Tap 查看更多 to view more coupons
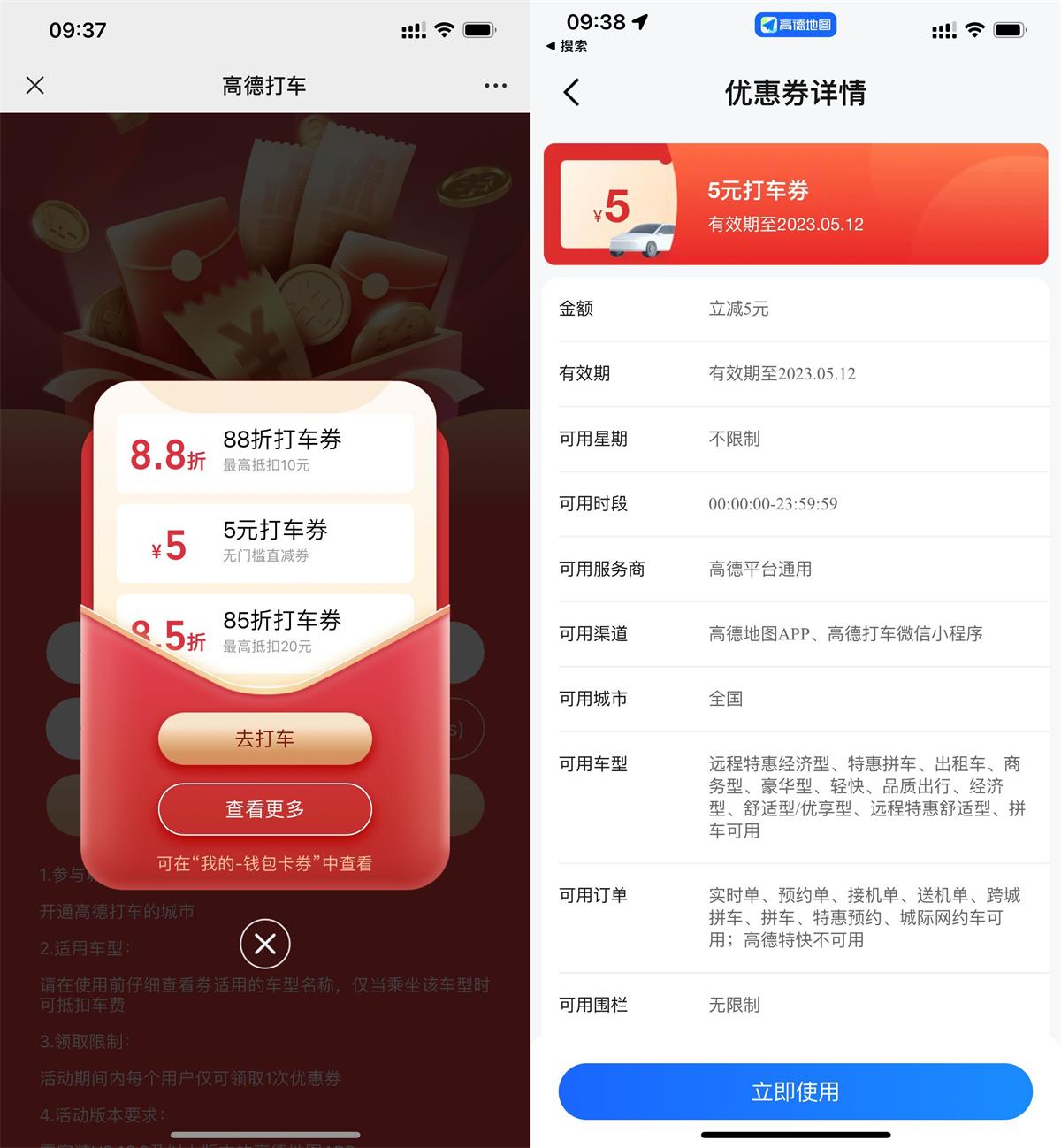This screenshot has width=1061, height=1148. click(x=264, y=809)
